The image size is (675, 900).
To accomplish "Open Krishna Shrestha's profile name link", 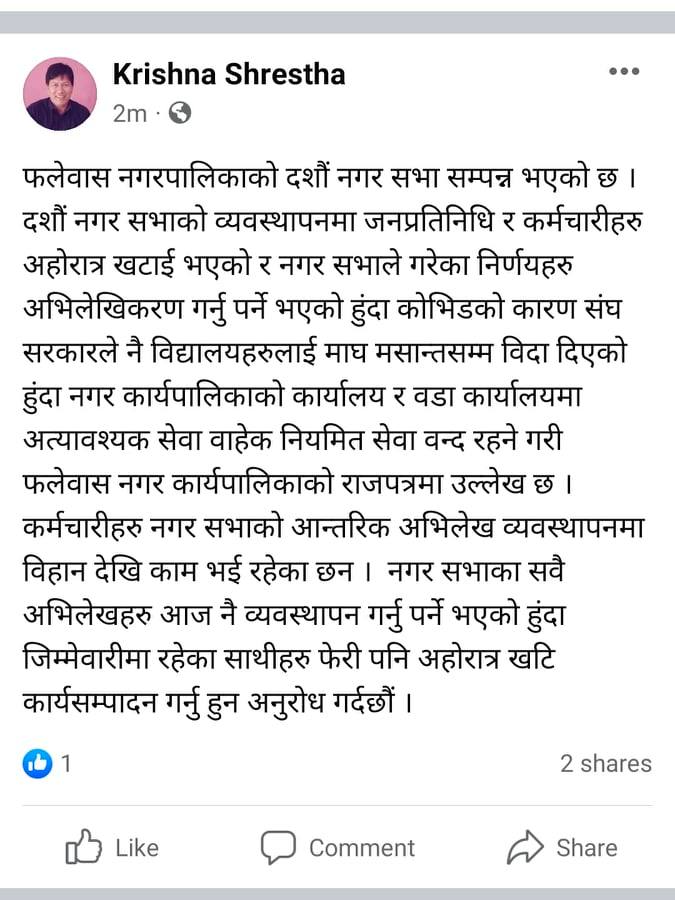I will pos(229,73).
